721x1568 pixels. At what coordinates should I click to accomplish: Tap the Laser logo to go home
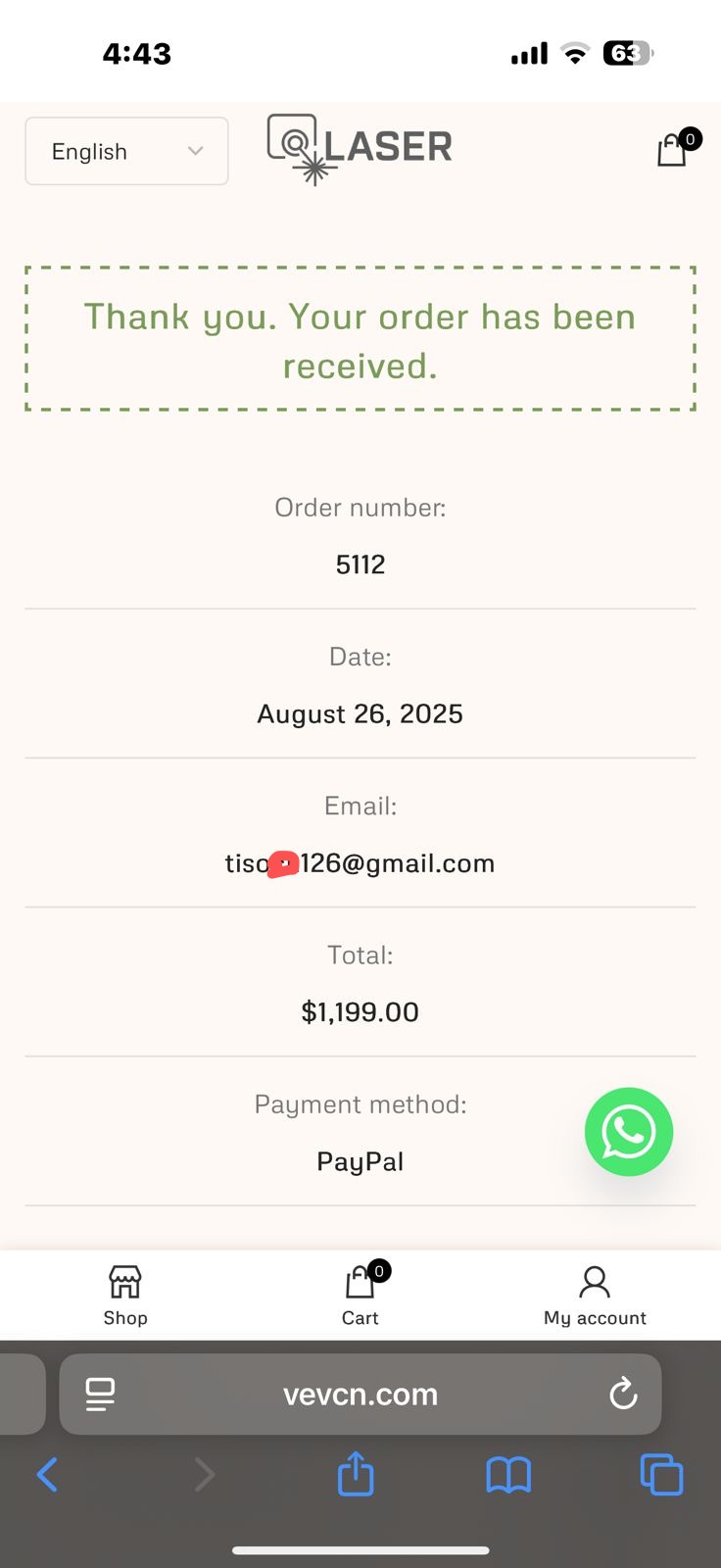click(360, 148)
